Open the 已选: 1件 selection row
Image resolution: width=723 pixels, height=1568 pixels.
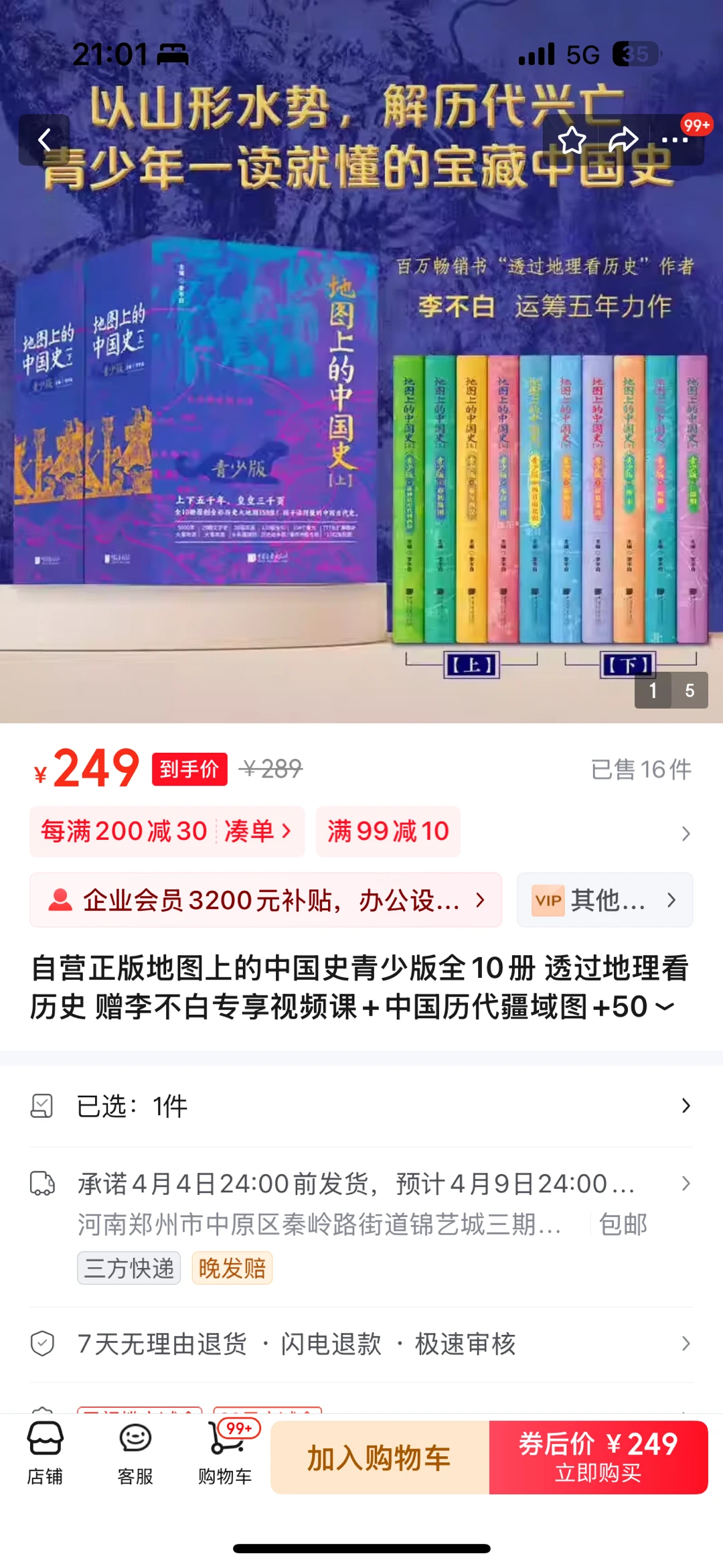click(361, 1106)
